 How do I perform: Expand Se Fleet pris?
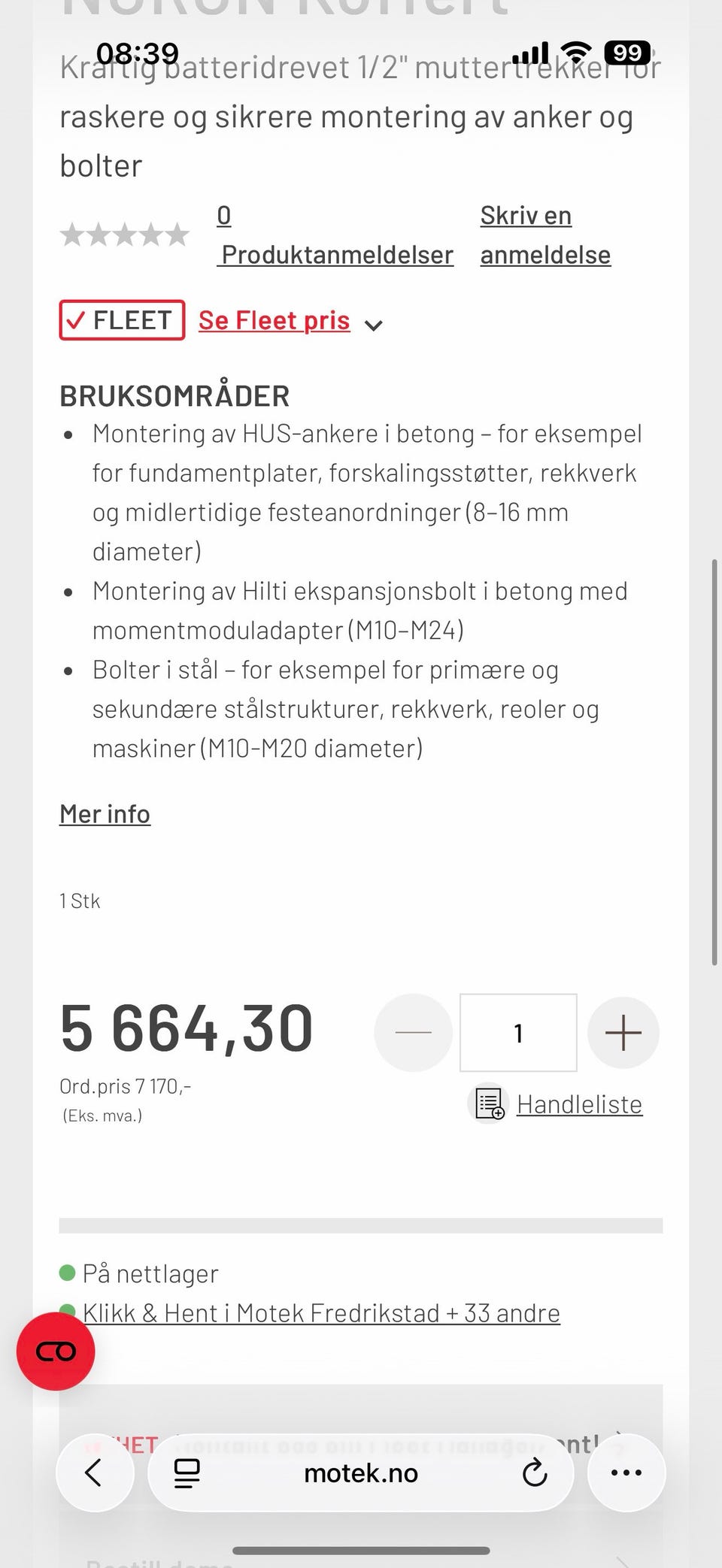tap(290, 321)
